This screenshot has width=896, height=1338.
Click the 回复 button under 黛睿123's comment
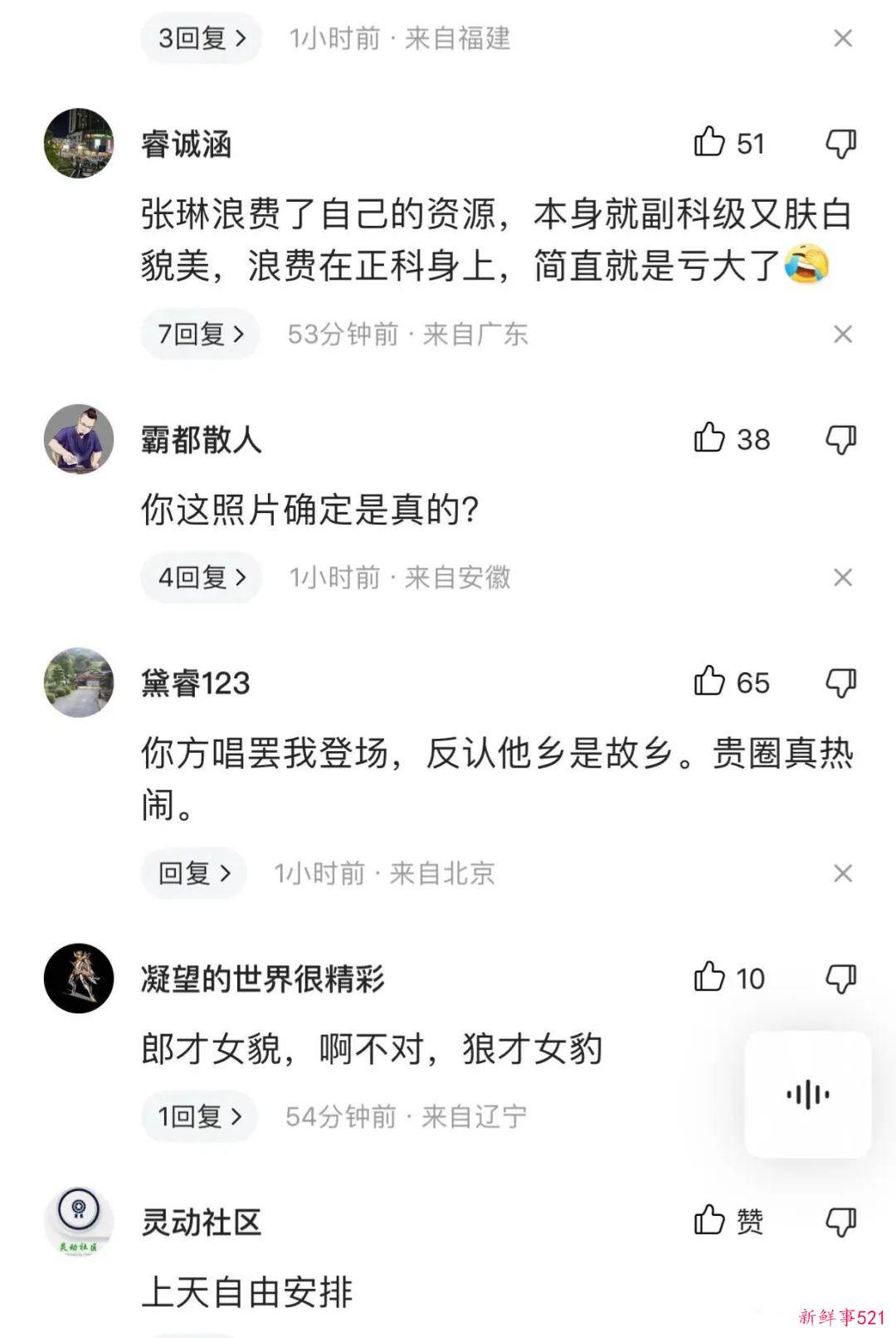pyautogui.click(x=192, y=873)
